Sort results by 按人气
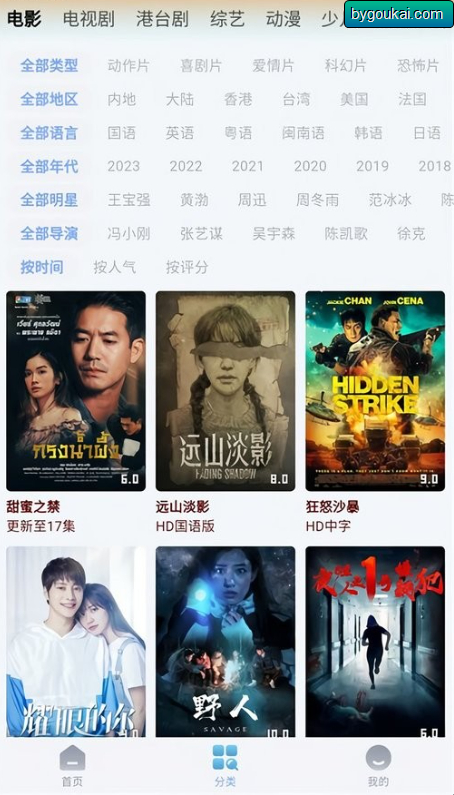Viewport: 454px width, 795px height. [x=114, y=267]
